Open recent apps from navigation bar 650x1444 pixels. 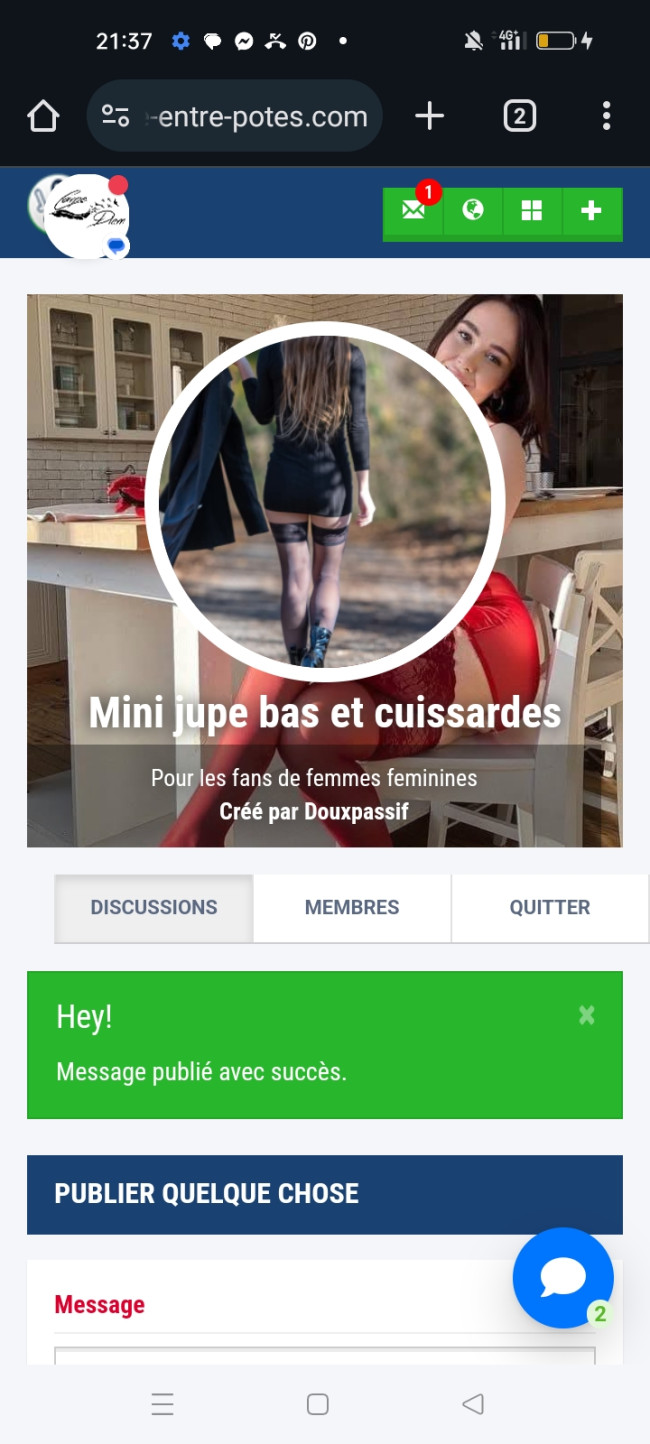point(162,1404)
